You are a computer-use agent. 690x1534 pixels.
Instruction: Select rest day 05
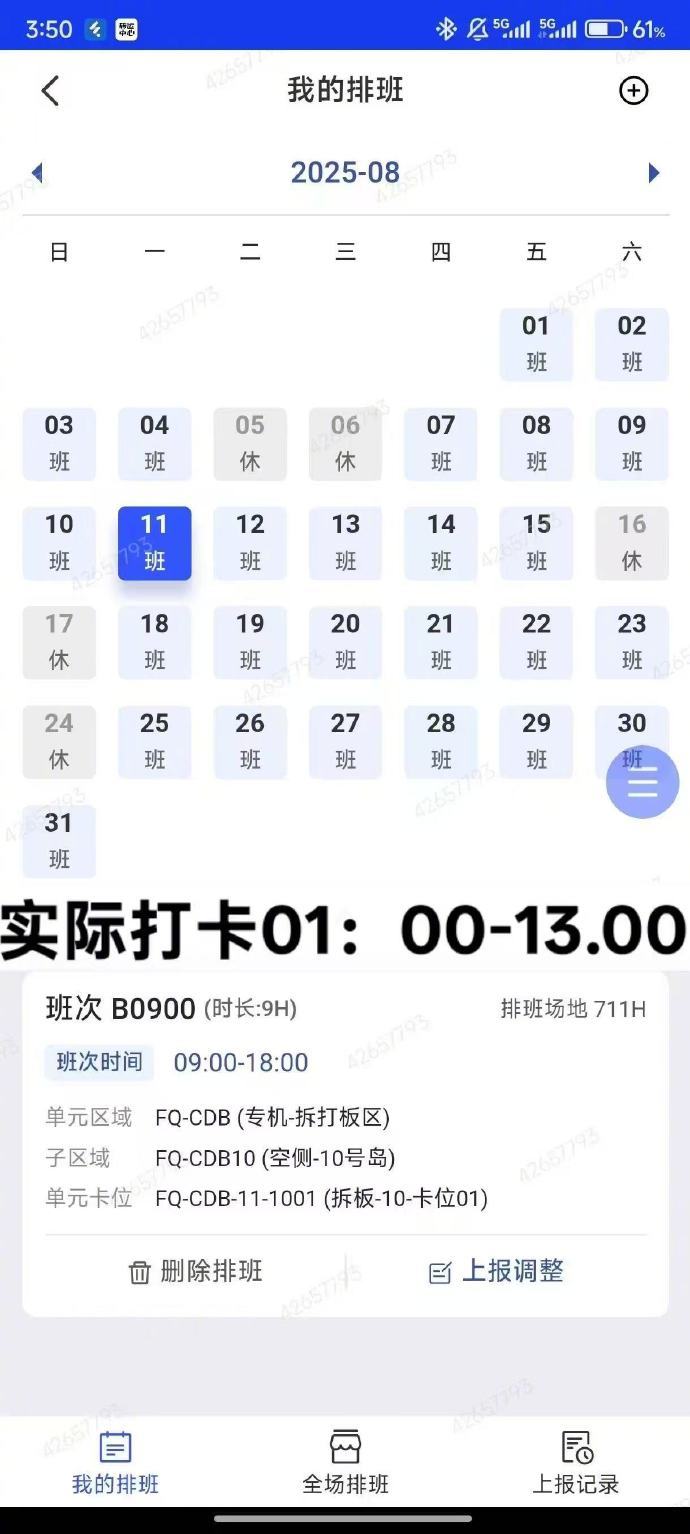tap(250, 443)
